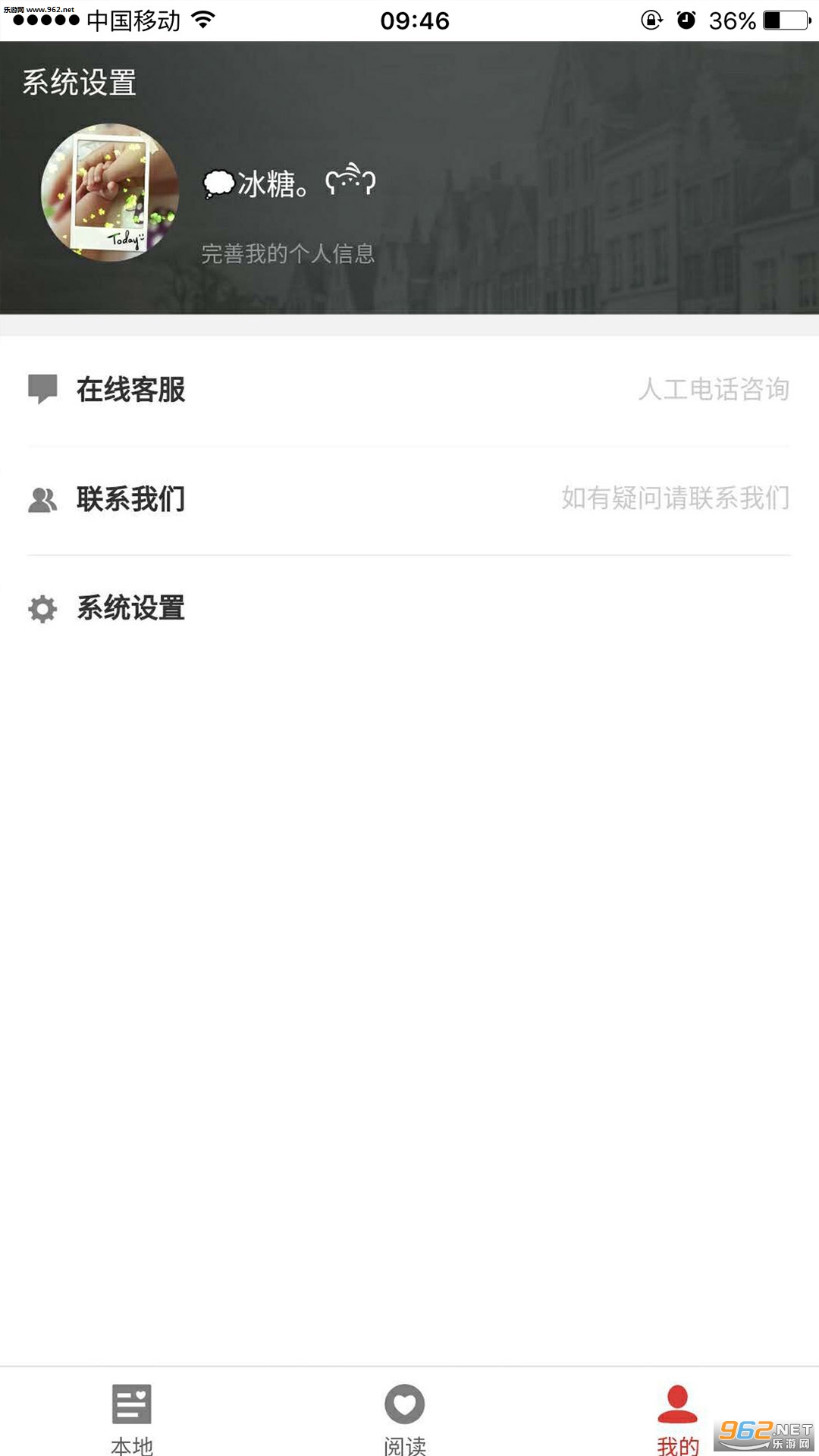Viewport: 819px width, 1456px height.
Task: Select the 我的 tab
Action: tap(677, 1417)
